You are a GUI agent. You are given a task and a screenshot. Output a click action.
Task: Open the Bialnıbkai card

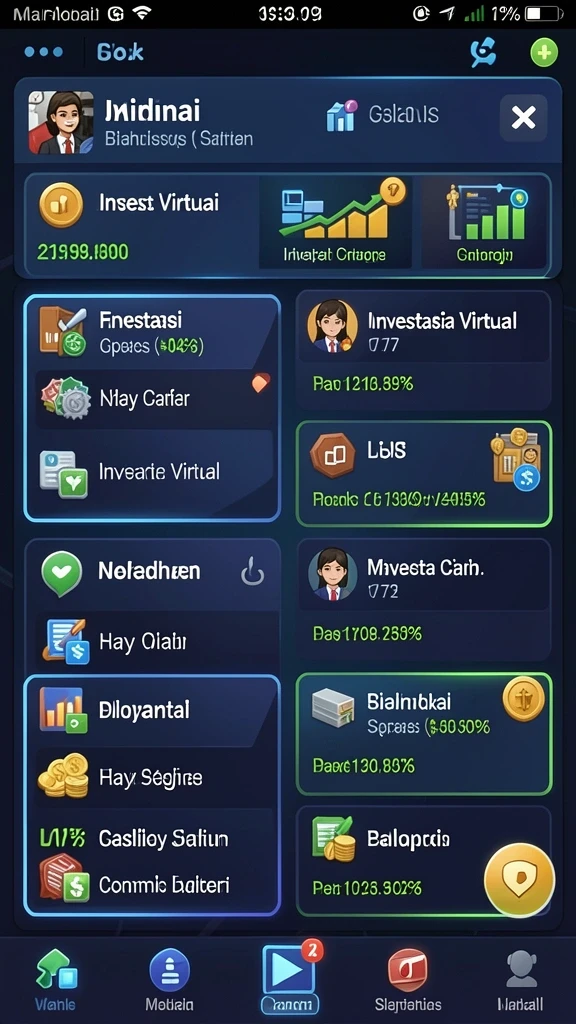click(x=424, y=734)
